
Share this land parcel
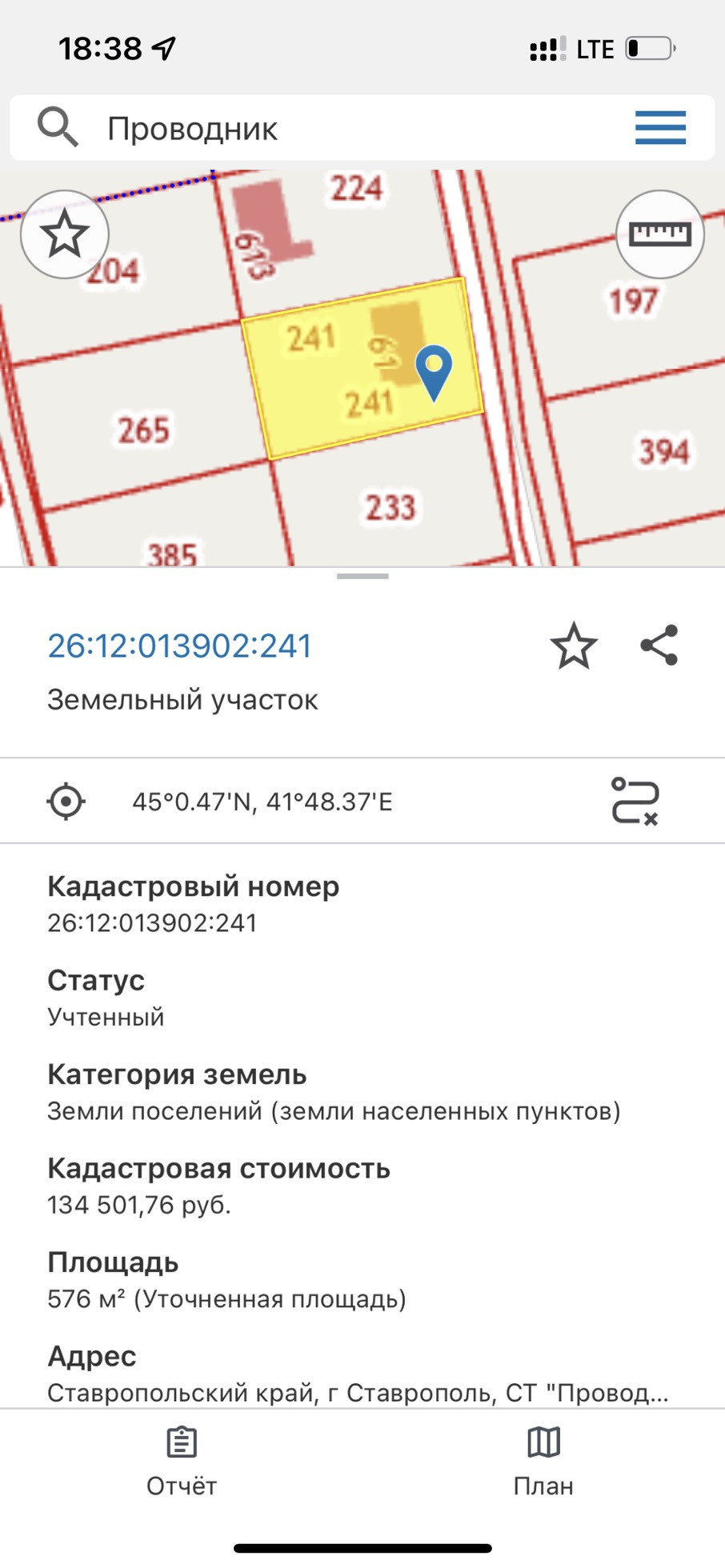click(x=659, y=646)
